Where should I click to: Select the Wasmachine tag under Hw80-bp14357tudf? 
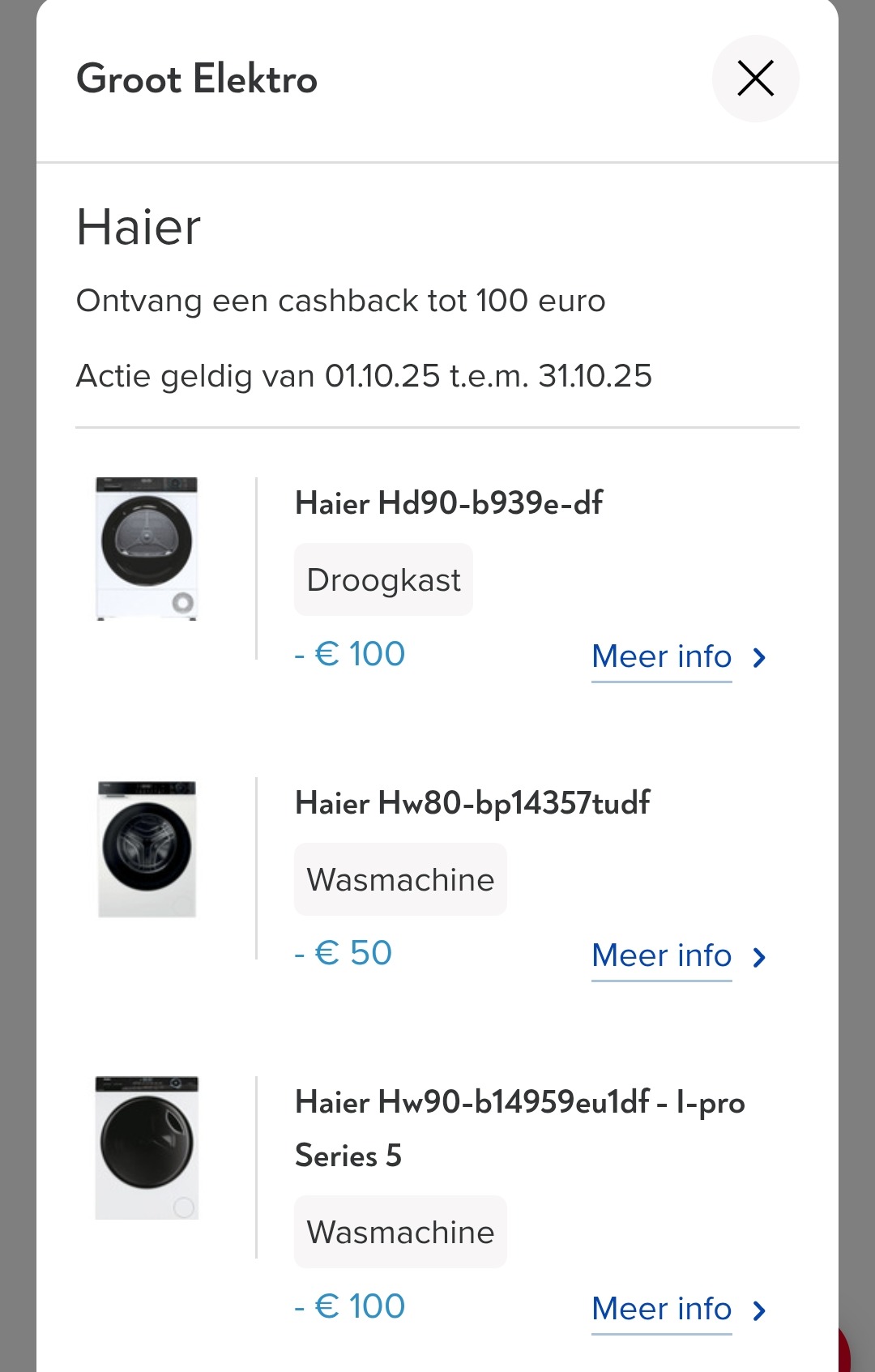[399, 878]
